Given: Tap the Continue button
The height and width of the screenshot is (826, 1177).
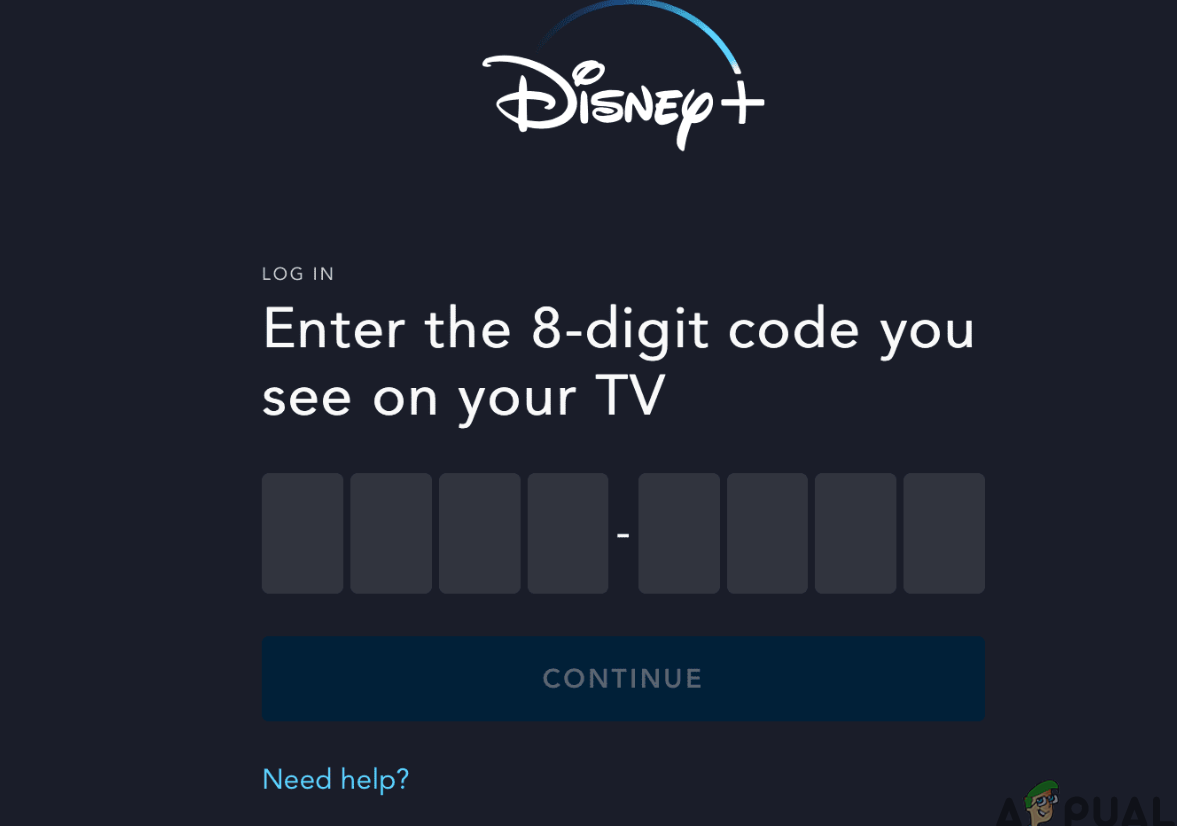Looking at the screenshot, I should tap(623, 679).
